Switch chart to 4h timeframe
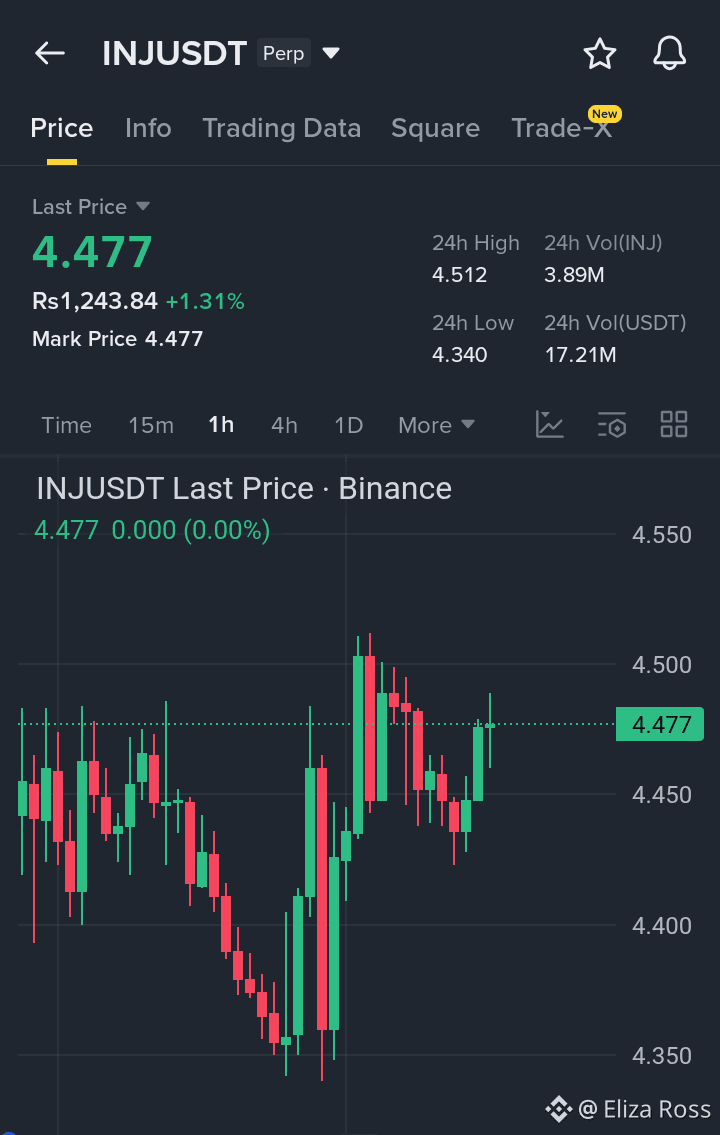This screenshot has height=1135, width=720. (284, 424)
